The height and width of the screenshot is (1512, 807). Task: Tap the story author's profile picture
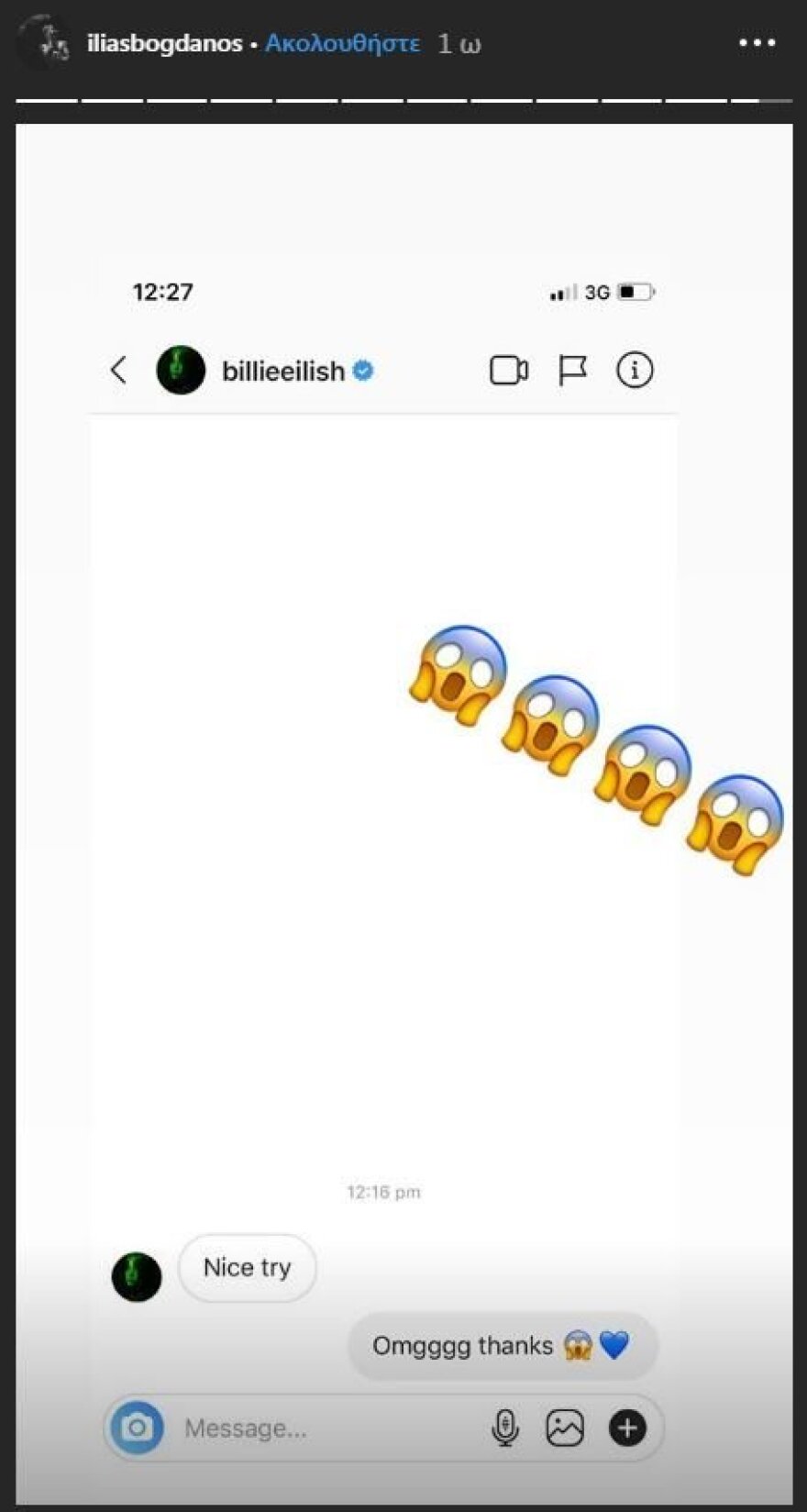[44, 41]
